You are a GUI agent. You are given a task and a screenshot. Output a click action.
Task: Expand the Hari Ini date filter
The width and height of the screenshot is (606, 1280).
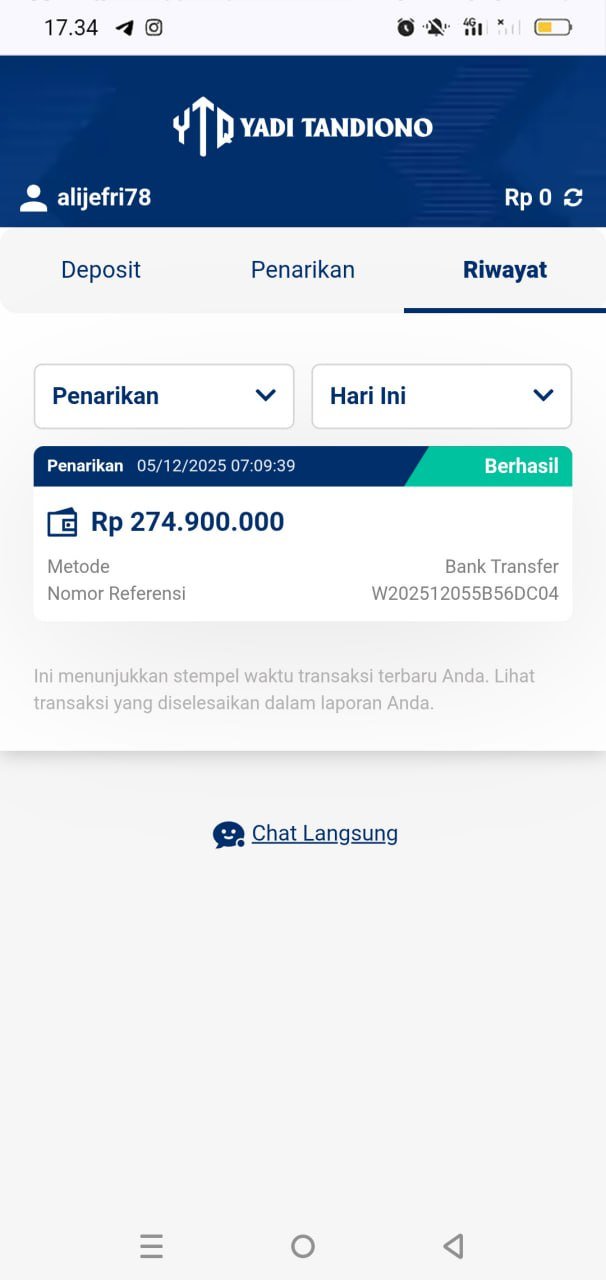(x=441, y=396)
